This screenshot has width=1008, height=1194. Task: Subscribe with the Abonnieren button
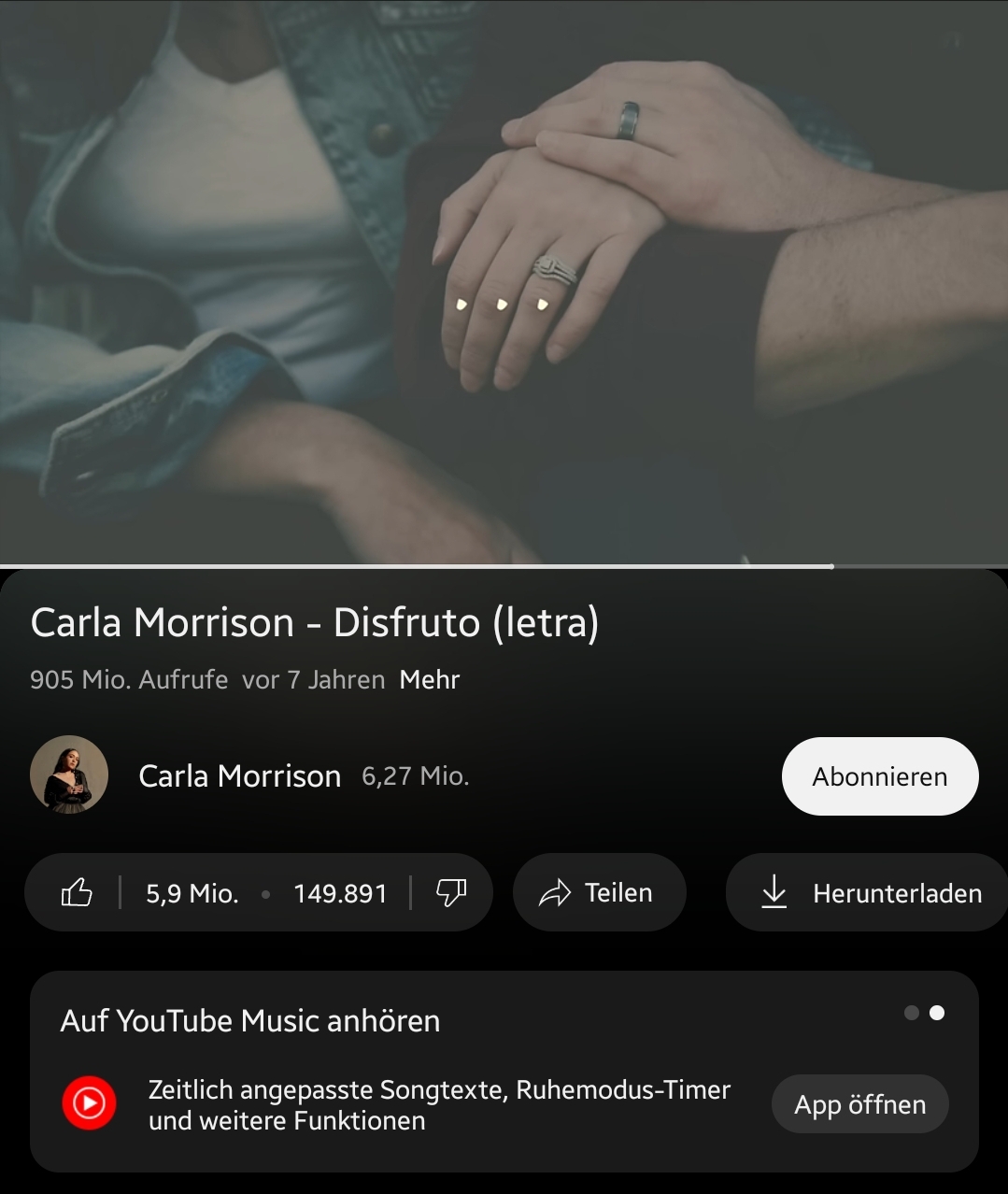pyautogui.click(x=880, y=776)
